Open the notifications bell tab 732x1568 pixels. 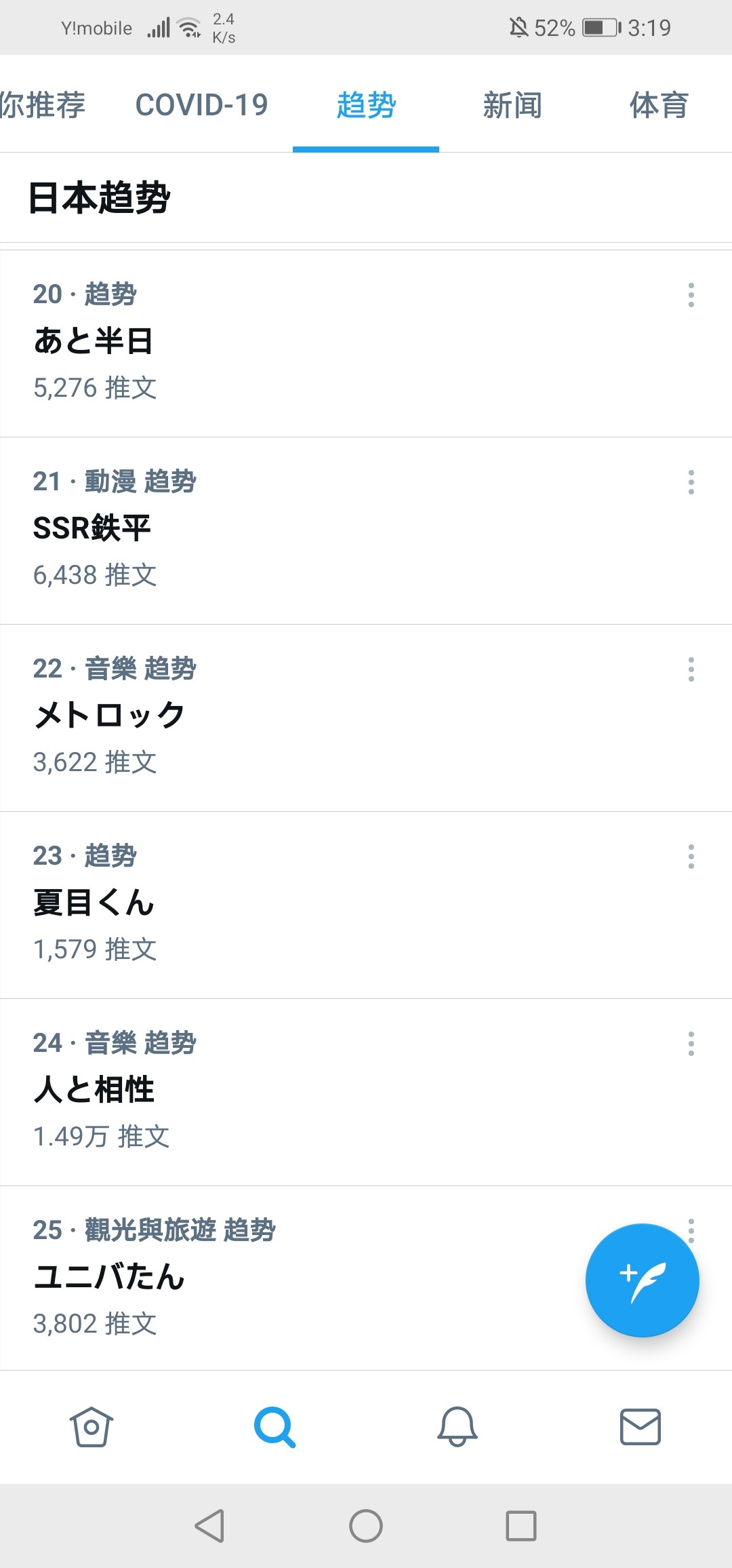(457, 1427)
